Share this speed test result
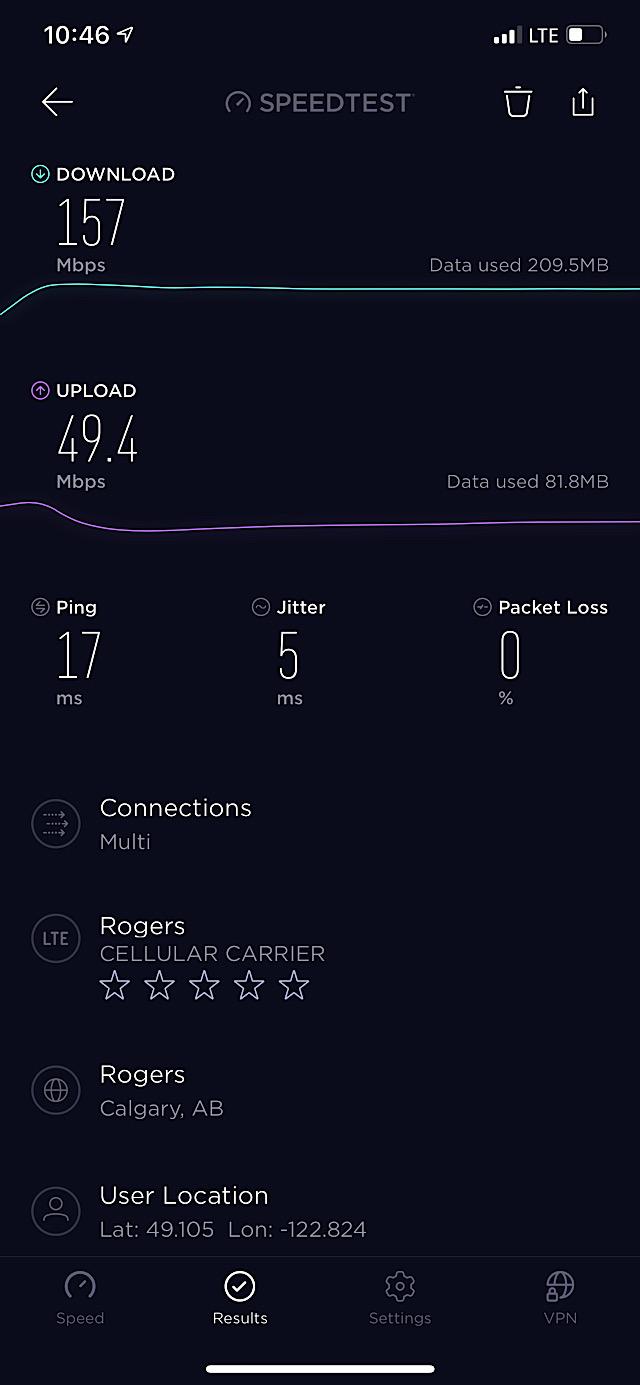Viewport: 640px width, 1385px height. coord(583,102)
